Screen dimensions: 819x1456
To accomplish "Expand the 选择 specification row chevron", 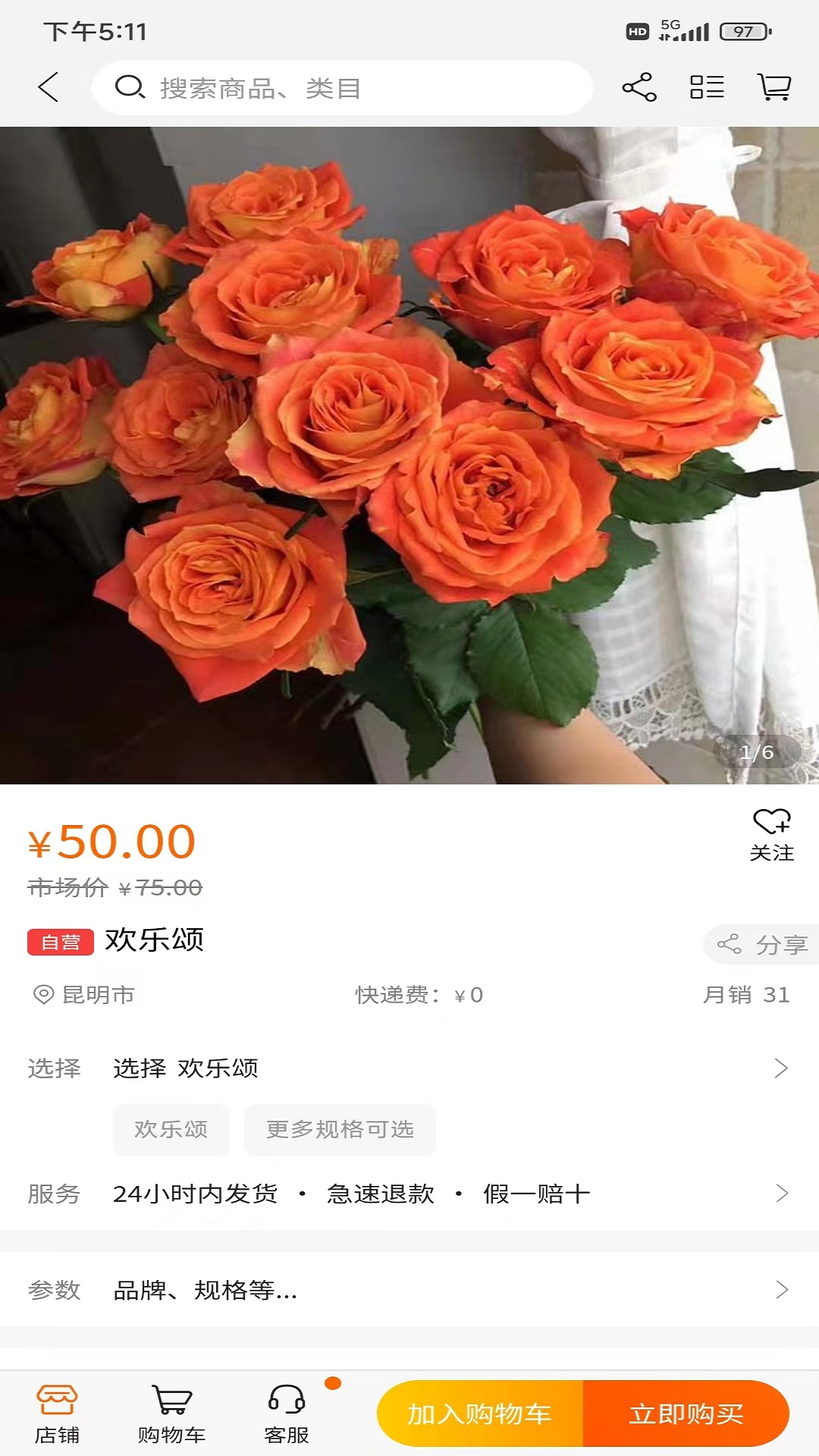I will click(x=782, y=1069).
